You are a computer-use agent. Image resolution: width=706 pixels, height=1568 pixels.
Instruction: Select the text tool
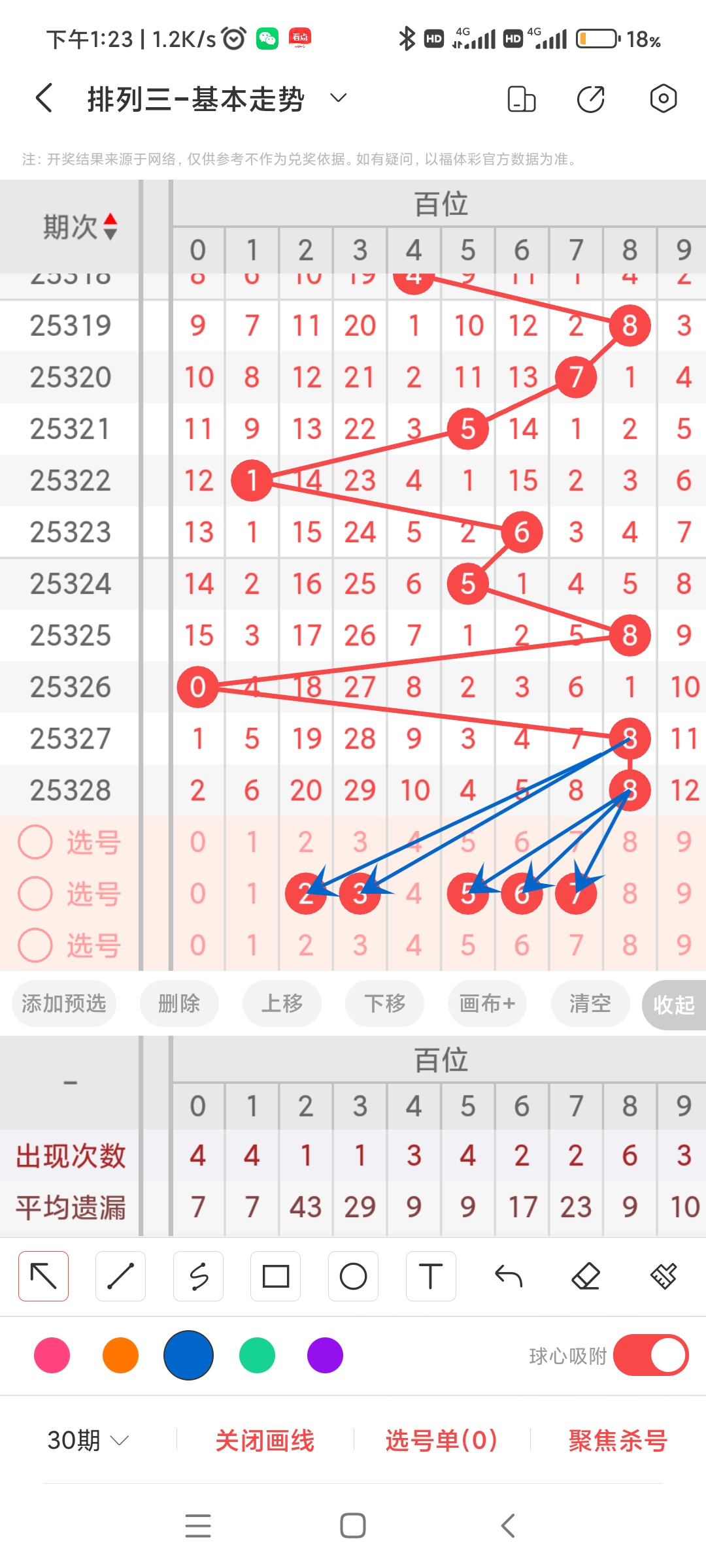(431, 1275)
